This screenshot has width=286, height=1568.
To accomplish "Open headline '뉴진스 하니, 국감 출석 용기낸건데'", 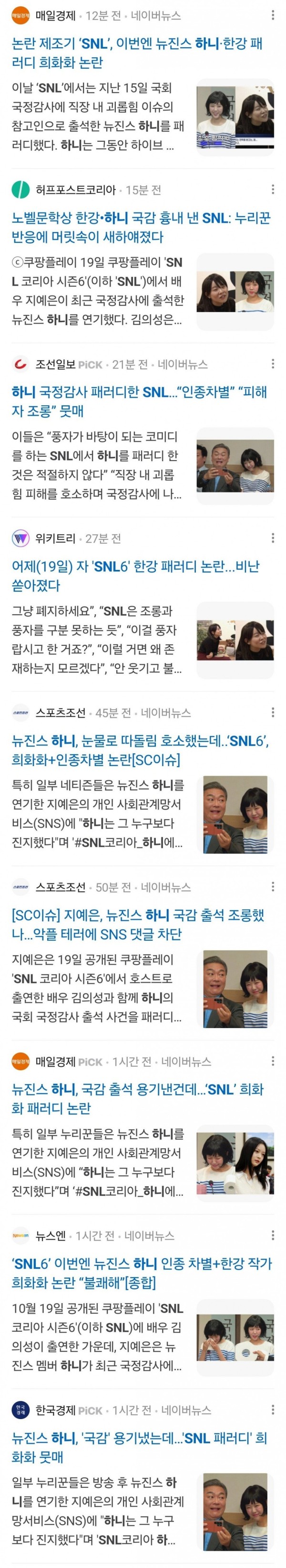I will 137,1098.
